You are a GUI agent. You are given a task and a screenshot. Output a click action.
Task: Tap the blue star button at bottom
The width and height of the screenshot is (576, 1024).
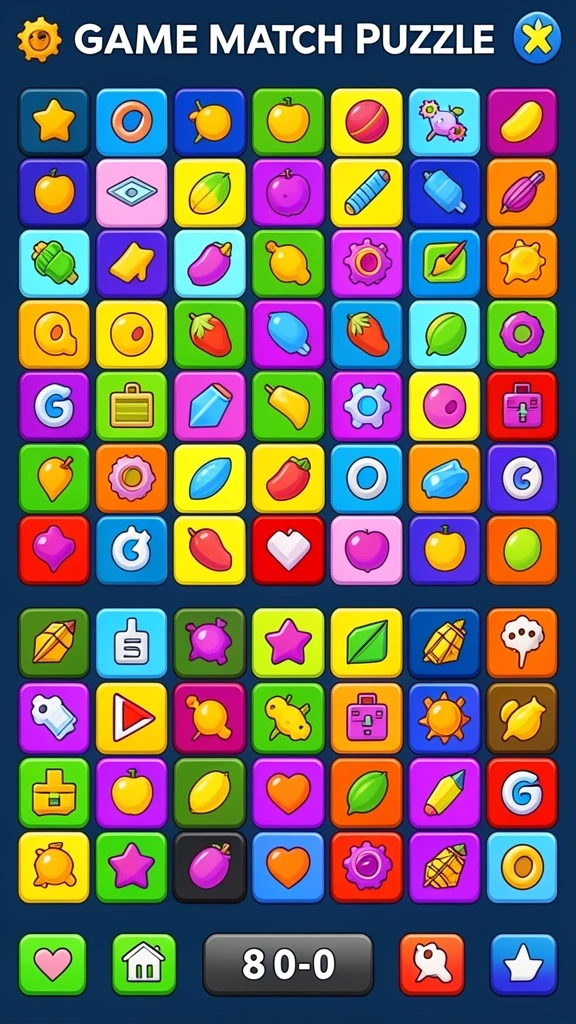[523, 964]
